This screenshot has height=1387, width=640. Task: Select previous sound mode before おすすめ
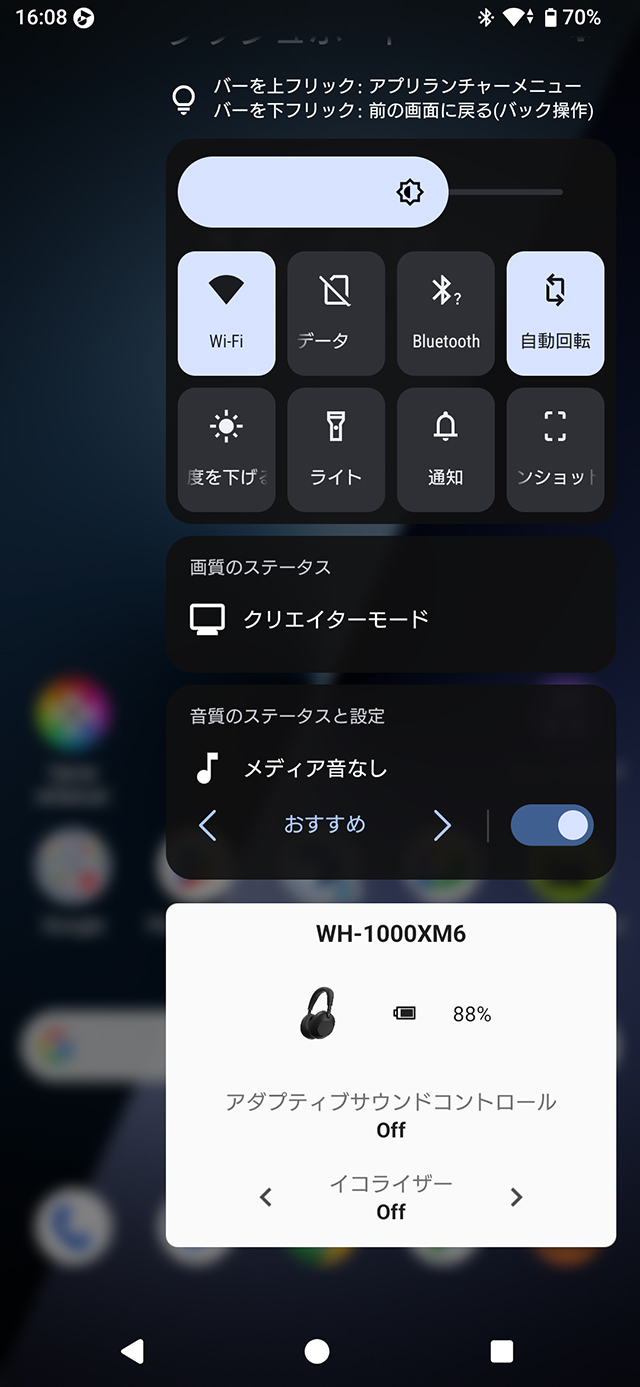(208, 826)
